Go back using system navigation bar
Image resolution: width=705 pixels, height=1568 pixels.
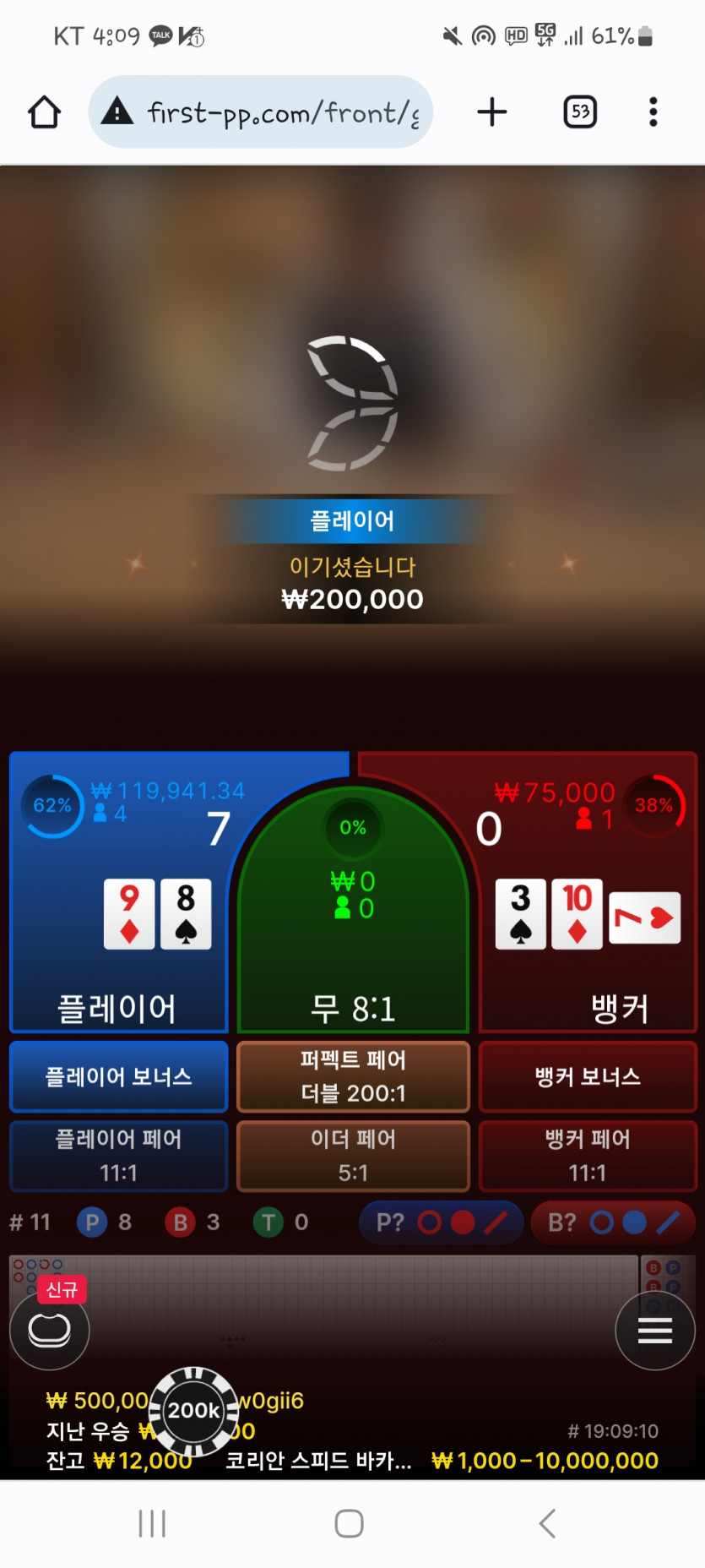point(547,1523)
